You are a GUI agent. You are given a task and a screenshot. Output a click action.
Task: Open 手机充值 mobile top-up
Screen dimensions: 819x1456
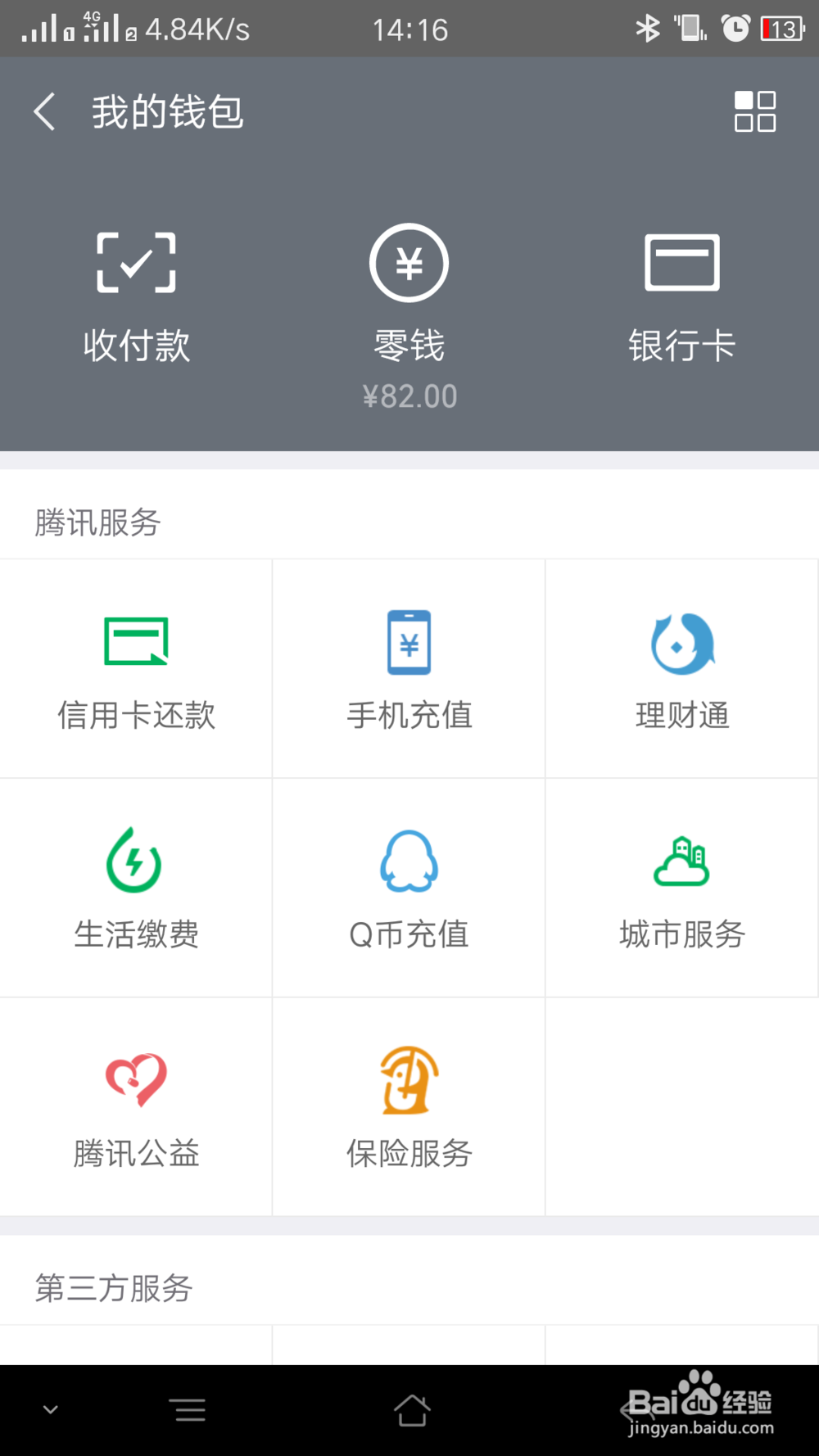click(409, 669)
